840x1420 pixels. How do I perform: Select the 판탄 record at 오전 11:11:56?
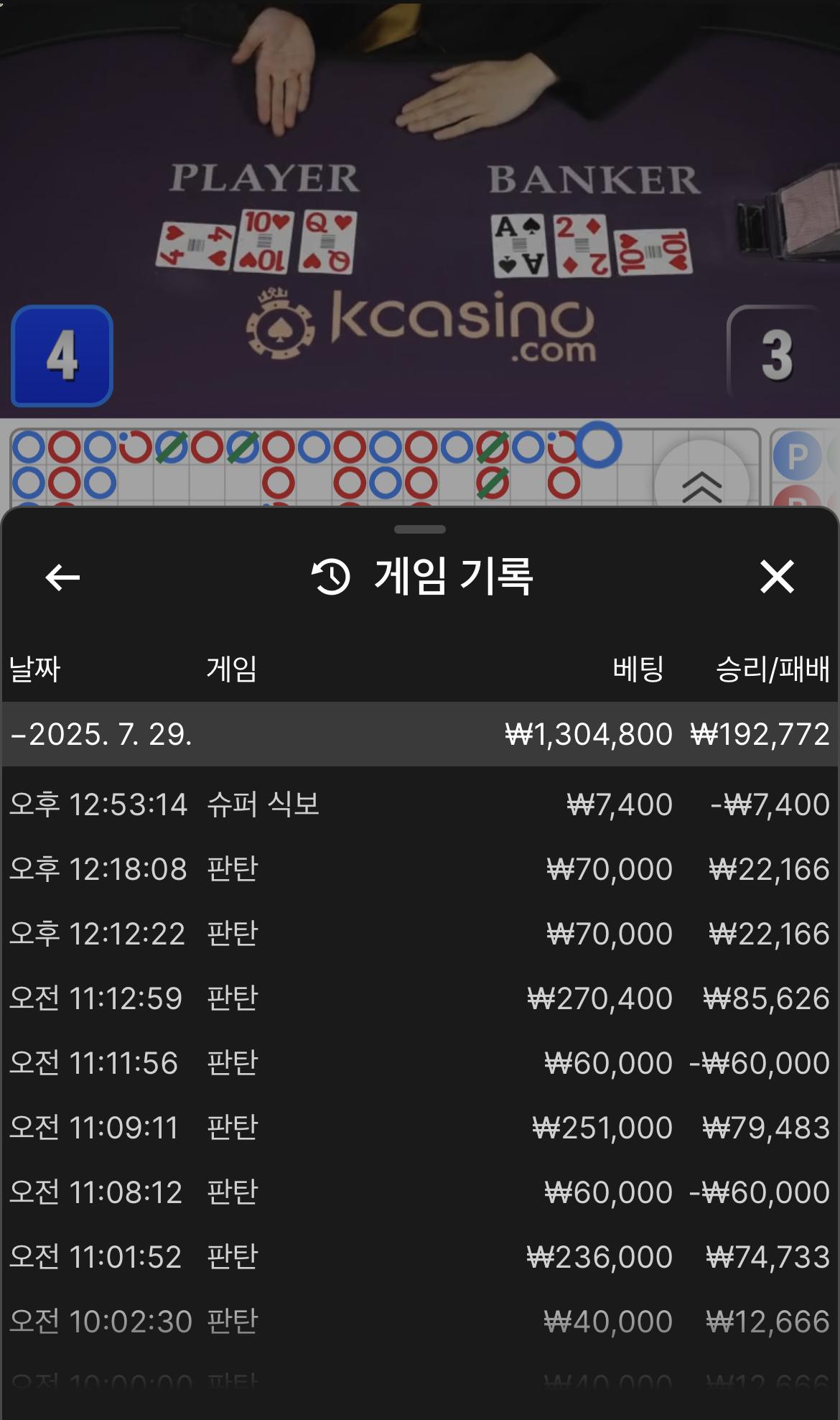point(419,1063)
